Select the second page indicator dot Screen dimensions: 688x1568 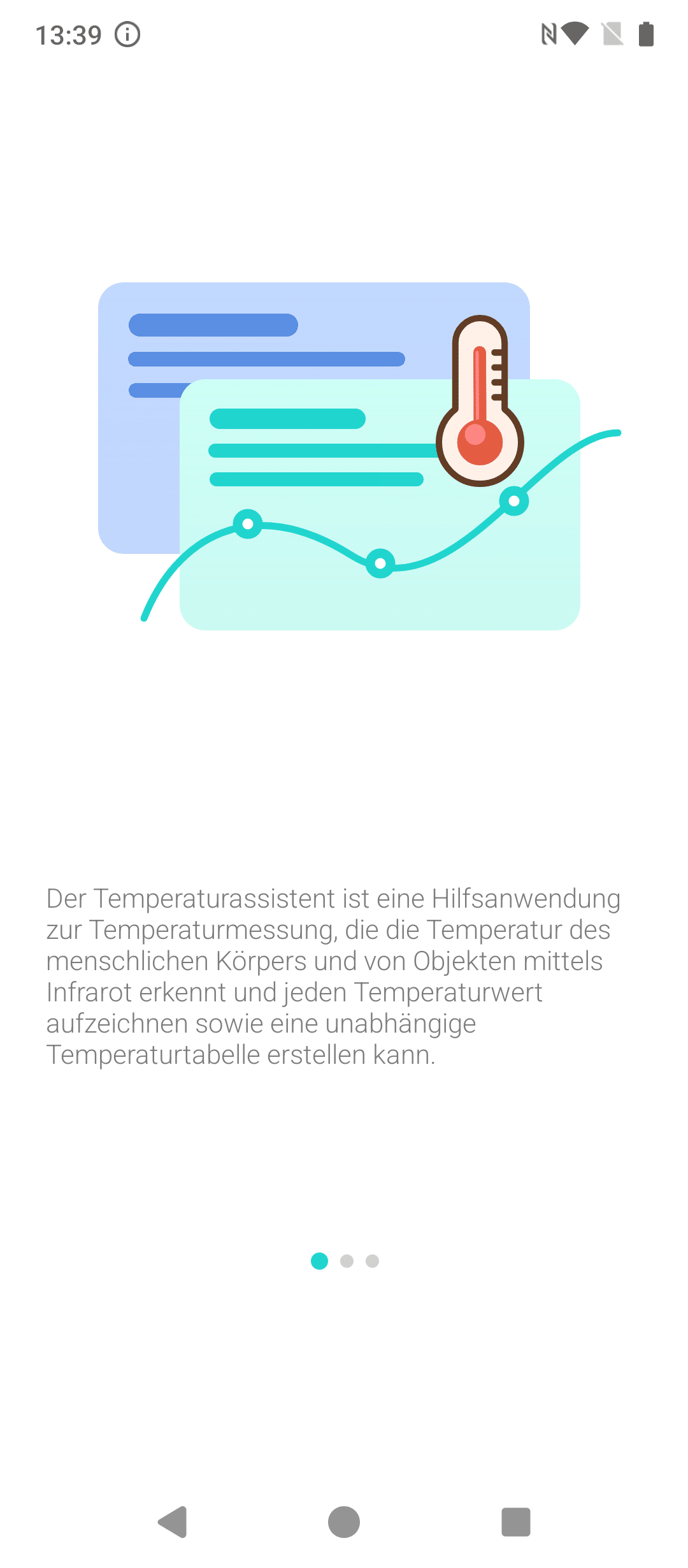pos(347,1261)
